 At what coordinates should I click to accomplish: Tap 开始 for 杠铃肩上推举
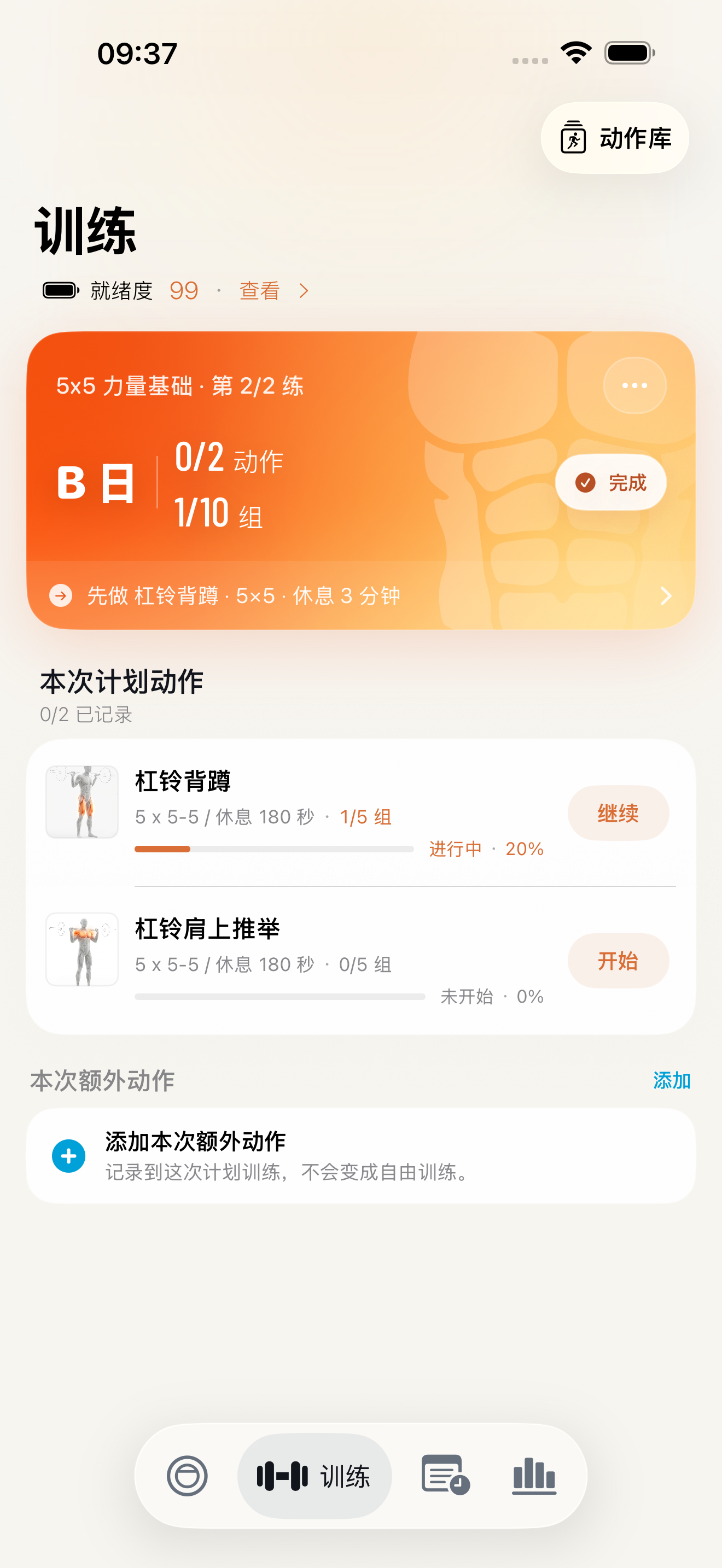618,961
